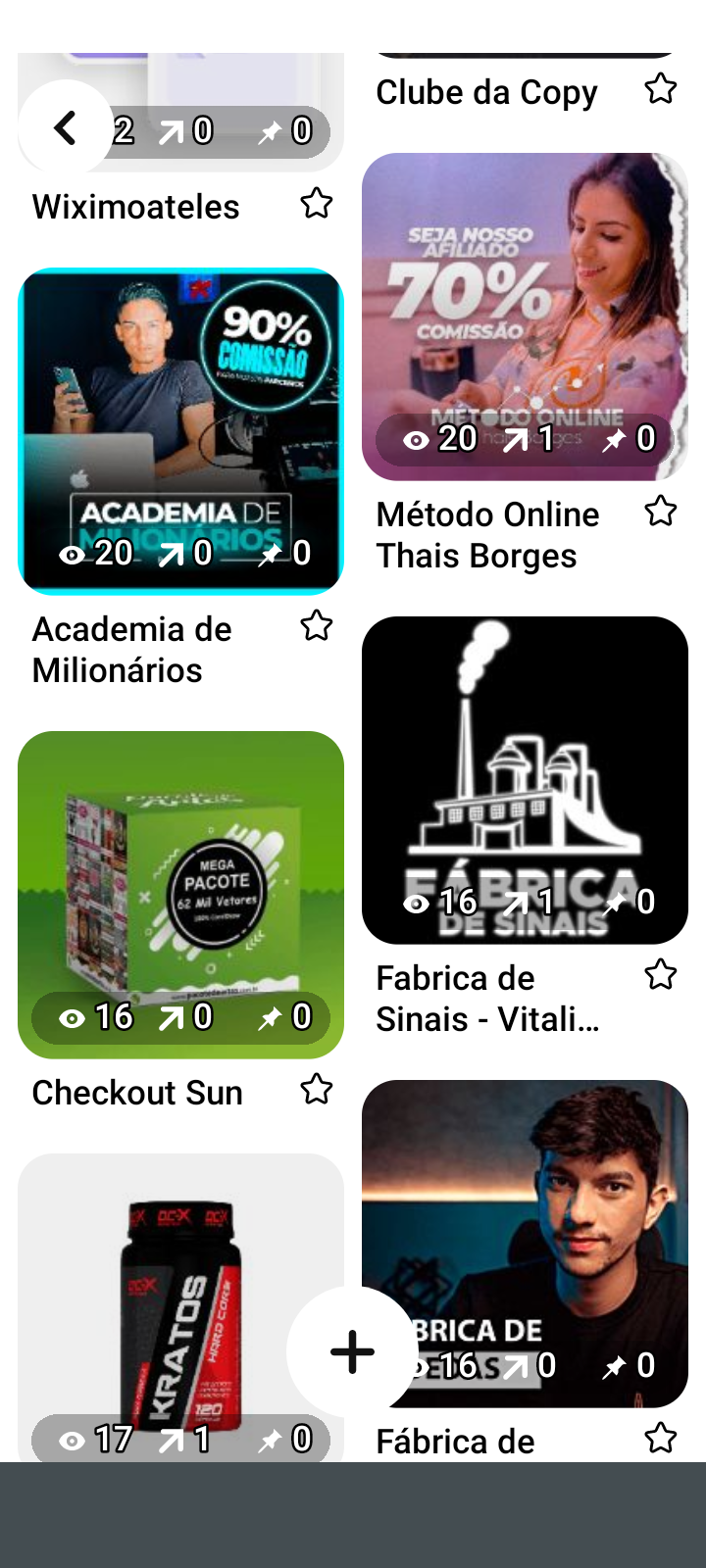The image size is (706, 1568).
Task: Open the Checkout Sun product card
Action: coord(180,894)
